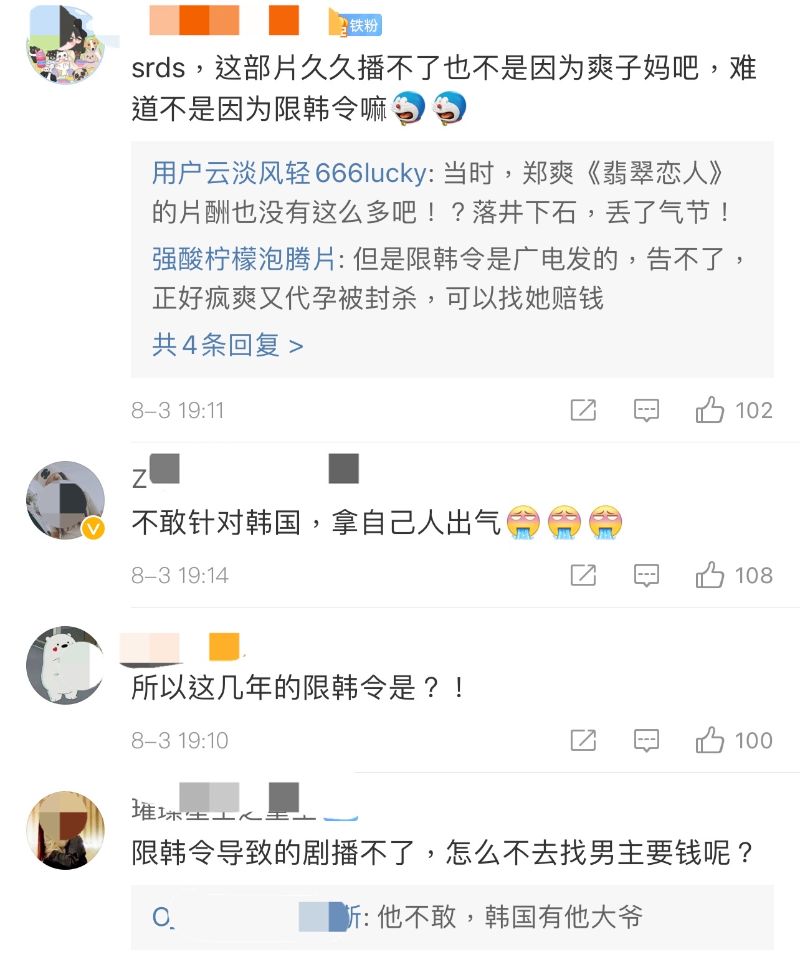The width and height of the screenshot is (800, 962).
Task: Share the comment posted at 8-3 19:14
Action: point(583,575)
